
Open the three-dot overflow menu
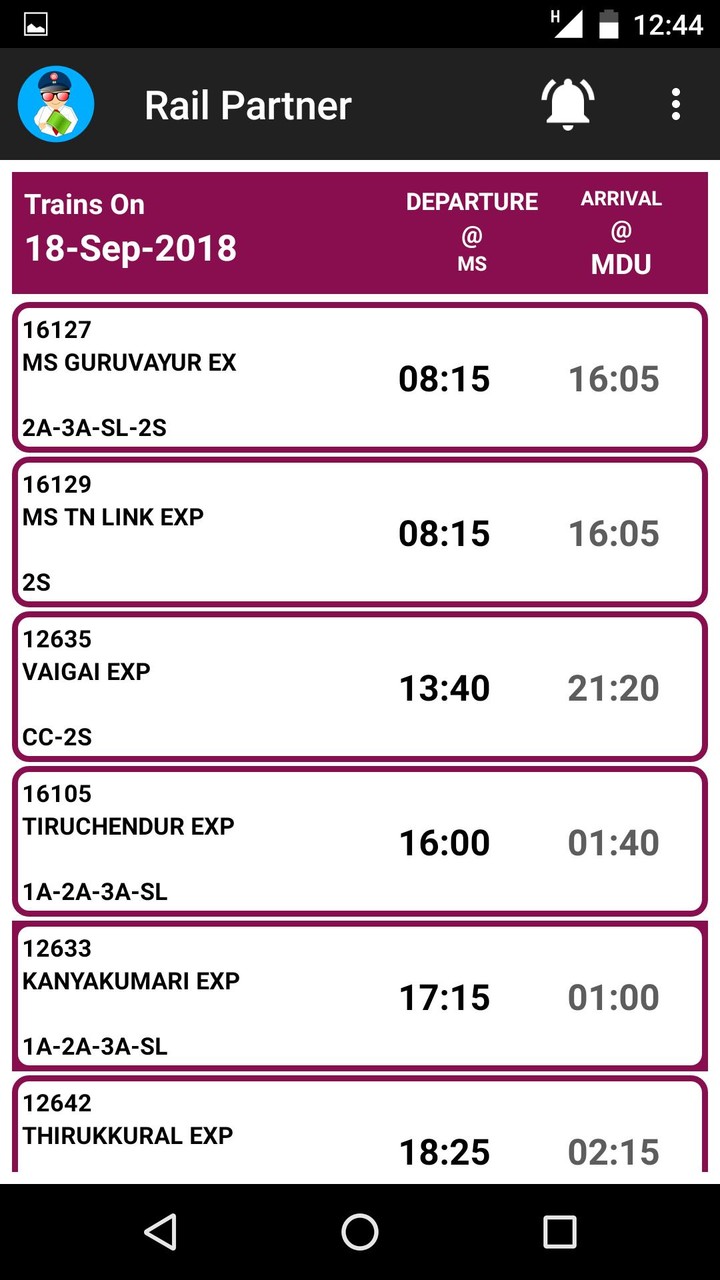click(x=675, y=103)
